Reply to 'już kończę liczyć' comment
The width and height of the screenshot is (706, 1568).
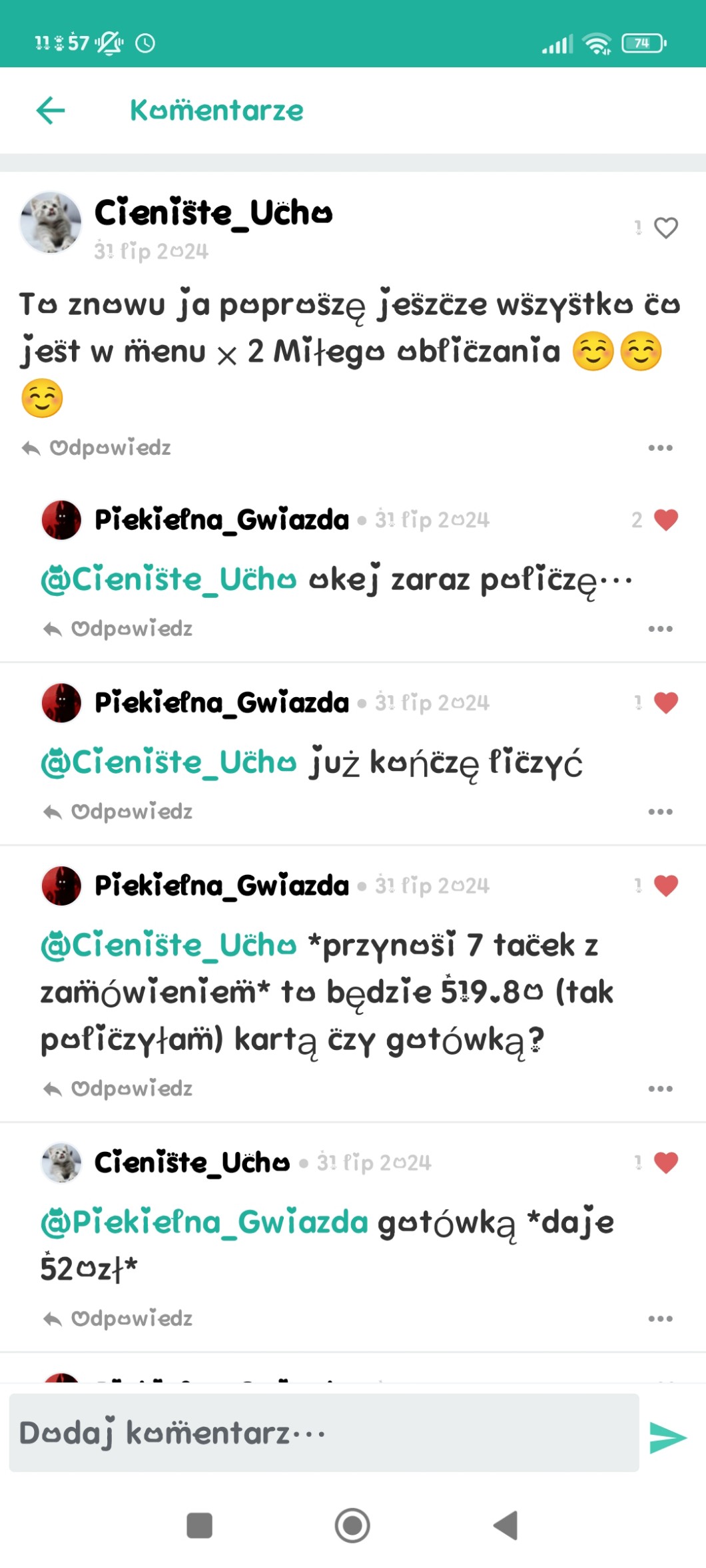(x=119, y=812)
